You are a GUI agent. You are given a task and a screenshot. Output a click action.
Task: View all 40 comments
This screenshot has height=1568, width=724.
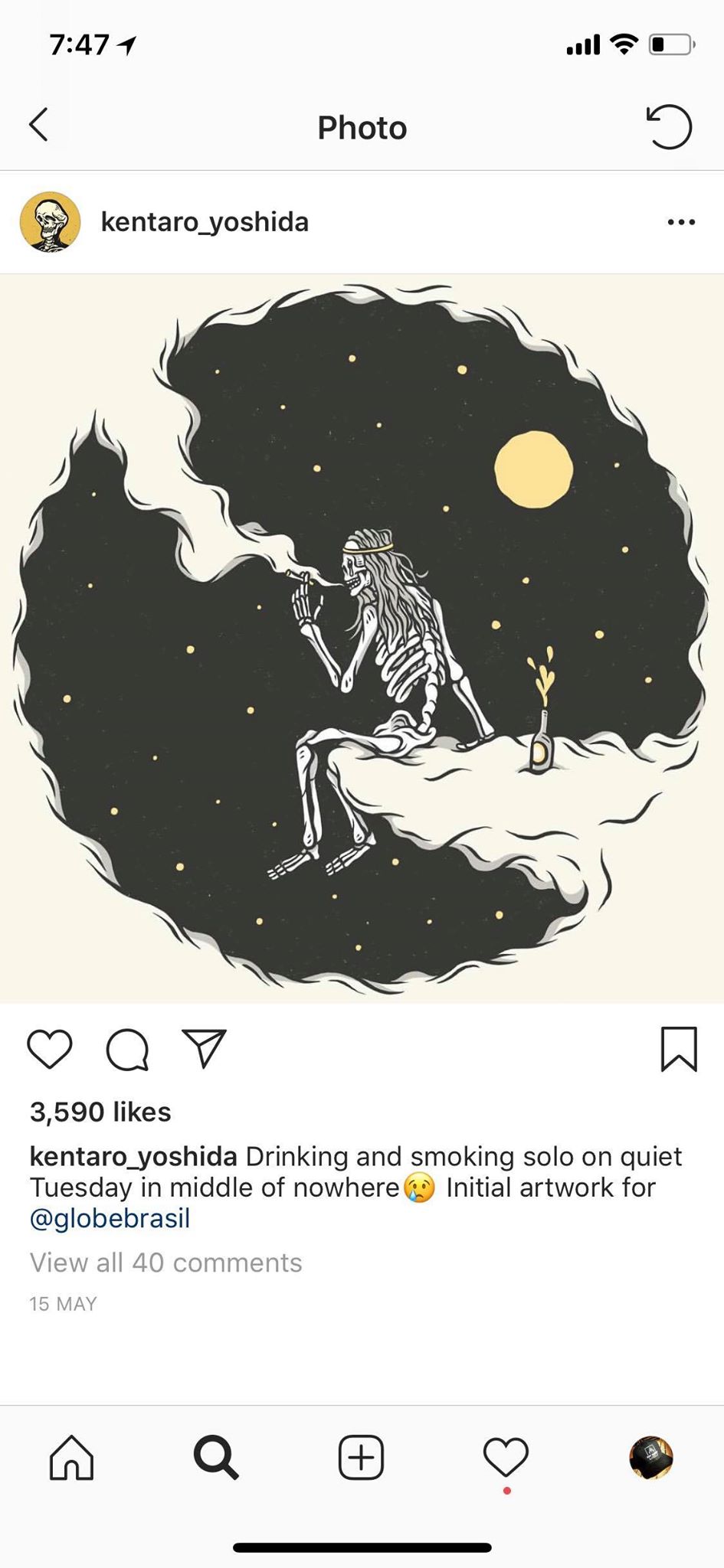(x=165, y=1263)
